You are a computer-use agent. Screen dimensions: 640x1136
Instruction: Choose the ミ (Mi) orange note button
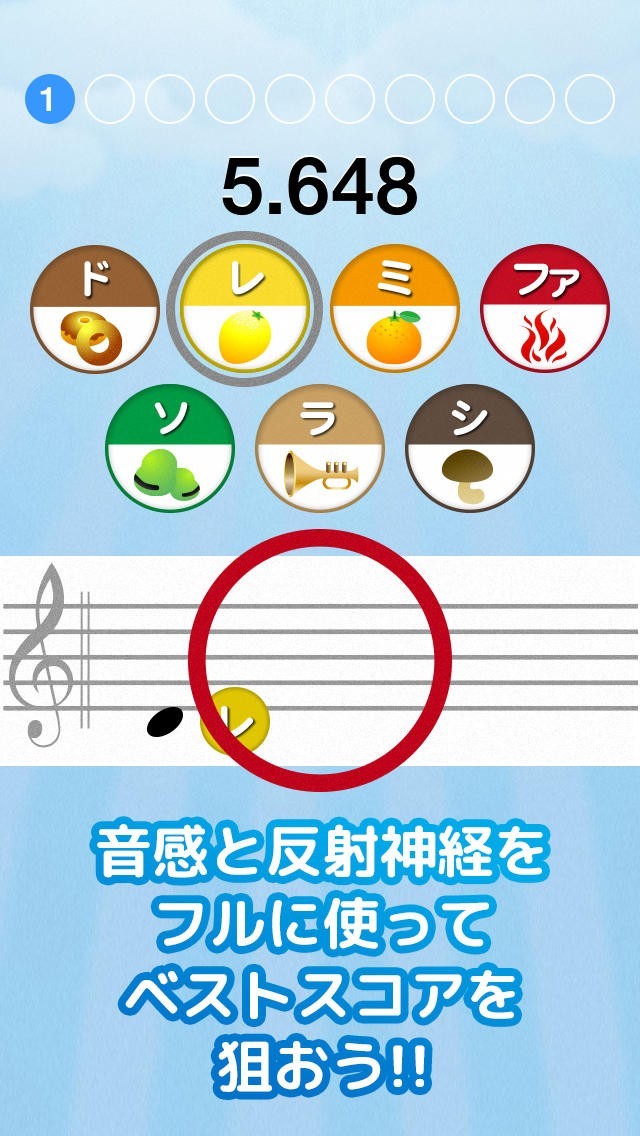coord(395,309)
